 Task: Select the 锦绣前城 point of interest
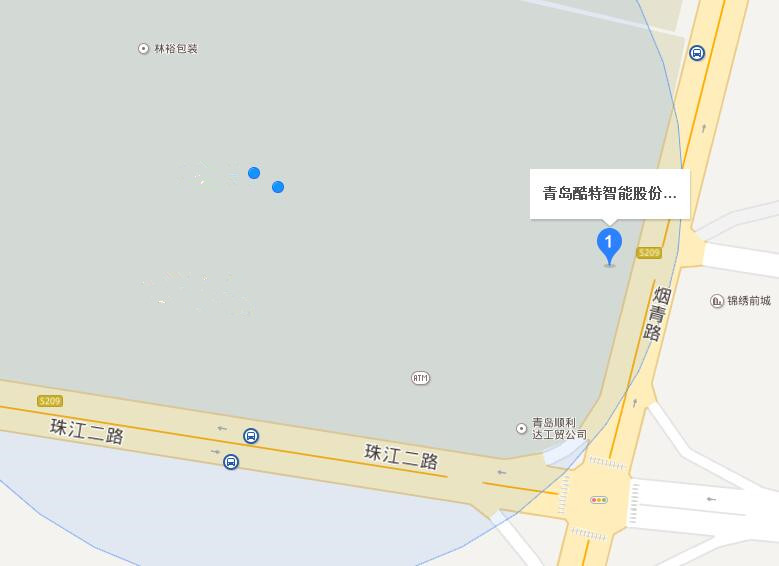(x=741, y=300)
